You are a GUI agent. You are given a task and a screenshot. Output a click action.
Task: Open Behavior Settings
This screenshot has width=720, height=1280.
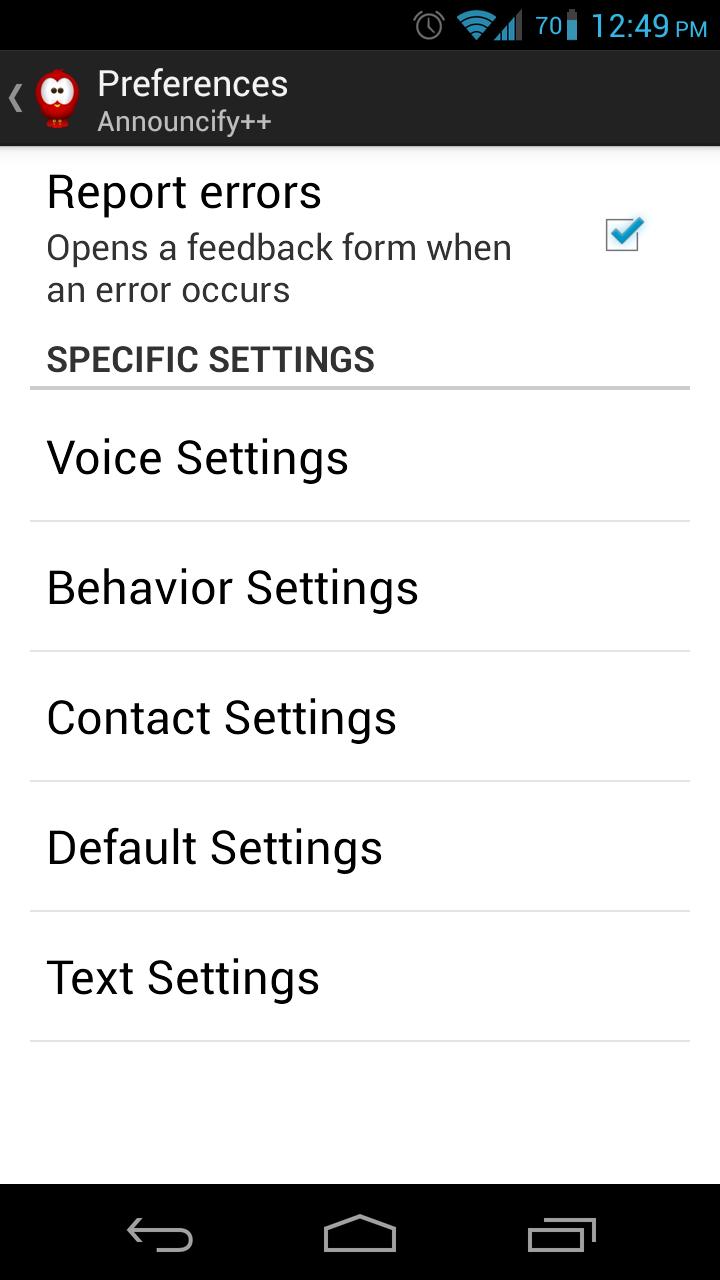click(x=360, y=588)
